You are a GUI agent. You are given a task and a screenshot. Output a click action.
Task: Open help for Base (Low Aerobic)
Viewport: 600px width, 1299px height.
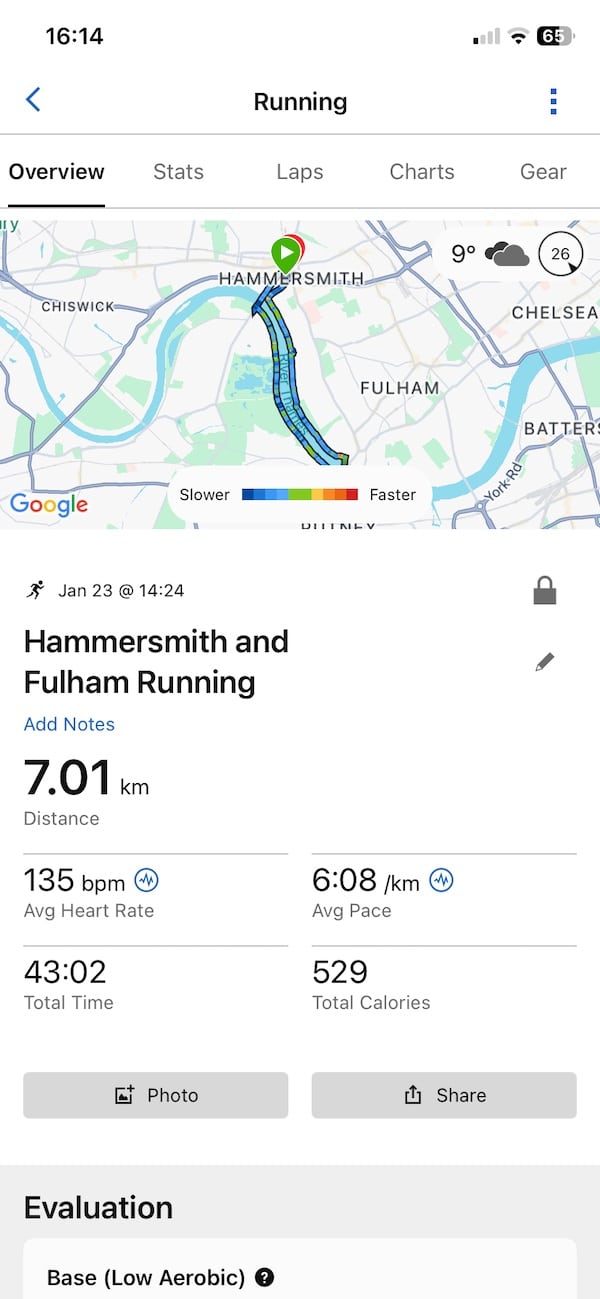click(265, 1277)
